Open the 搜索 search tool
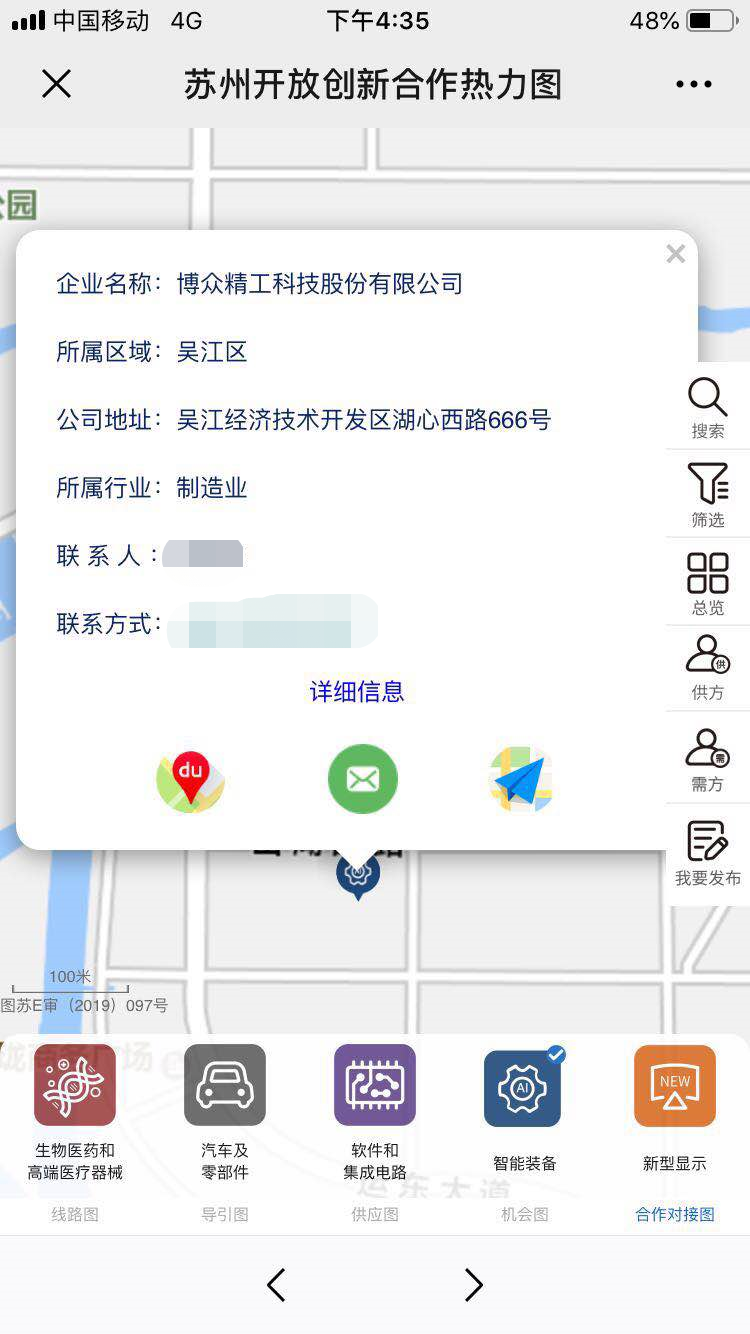 708,408
